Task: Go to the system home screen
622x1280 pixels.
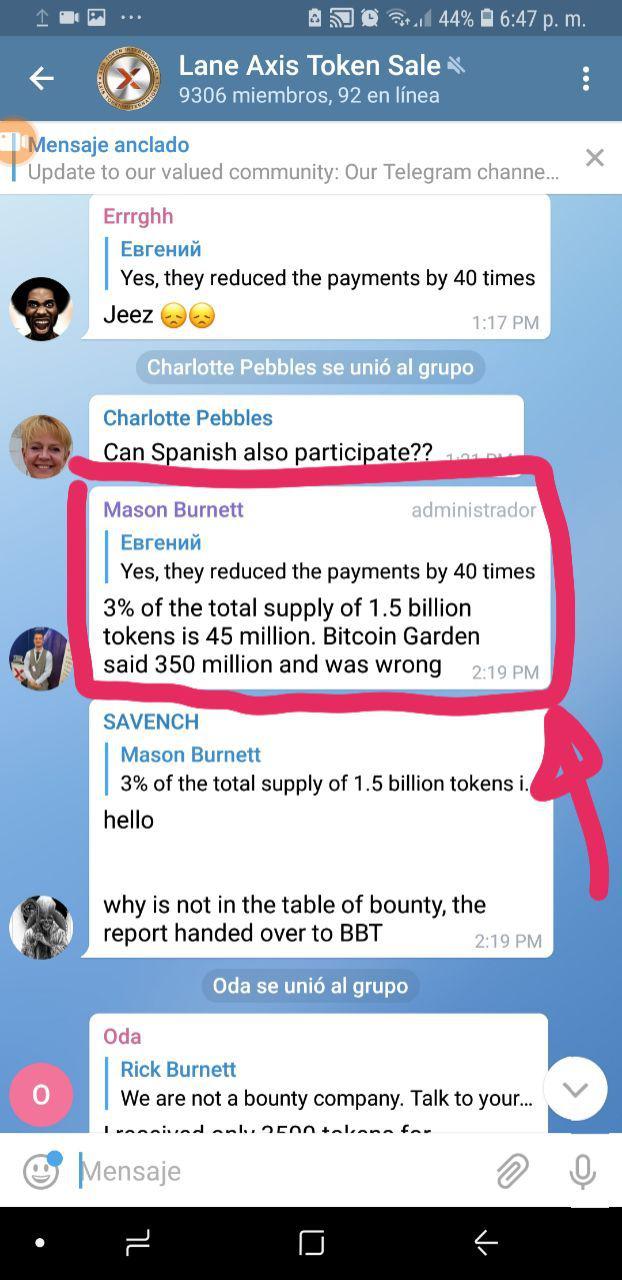Action: [311, 1243]
